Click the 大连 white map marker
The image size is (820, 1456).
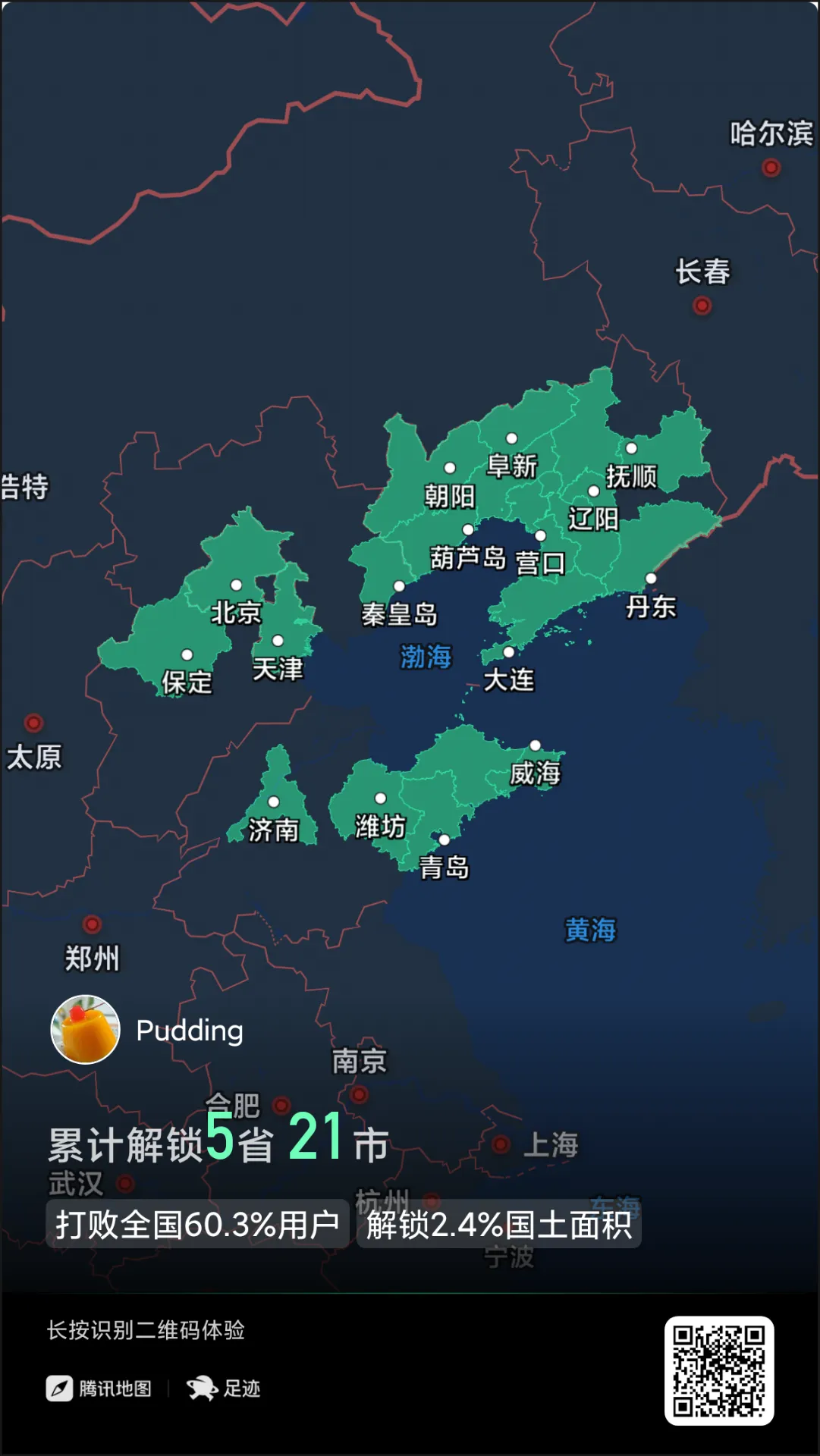click(507, 651)
